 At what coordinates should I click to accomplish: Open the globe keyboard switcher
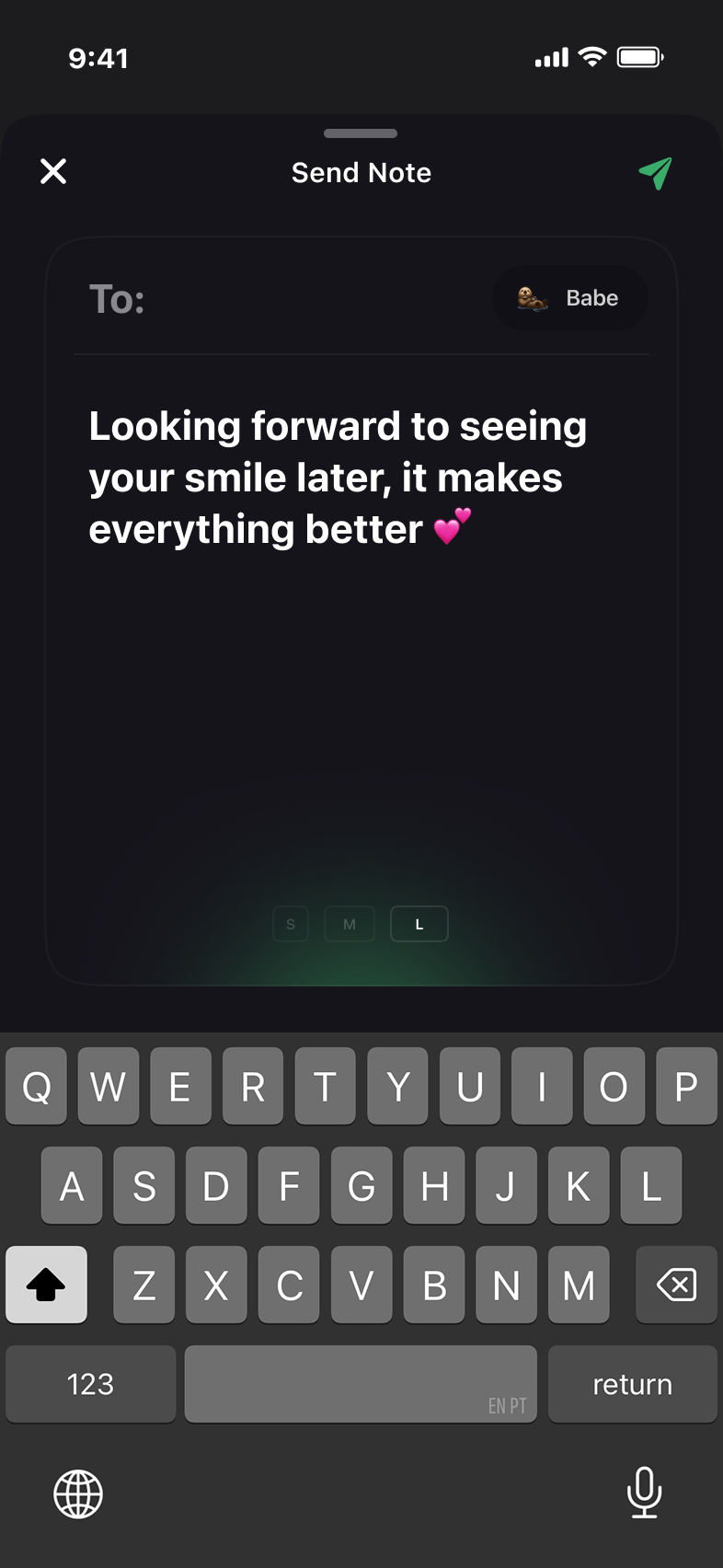click(78, 1493)
